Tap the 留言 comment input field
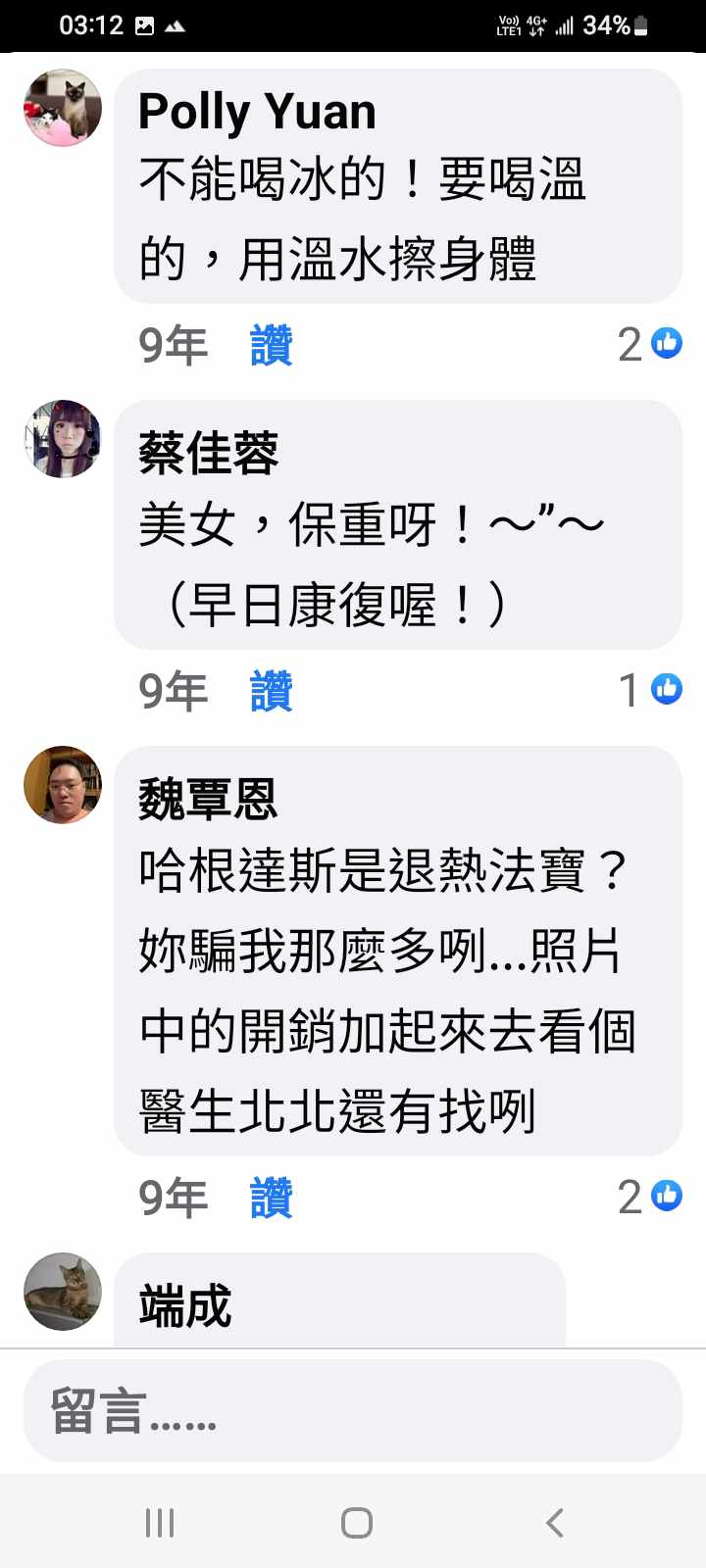The width and height of the screenshot is (706, 1568). coord(353,1411)
